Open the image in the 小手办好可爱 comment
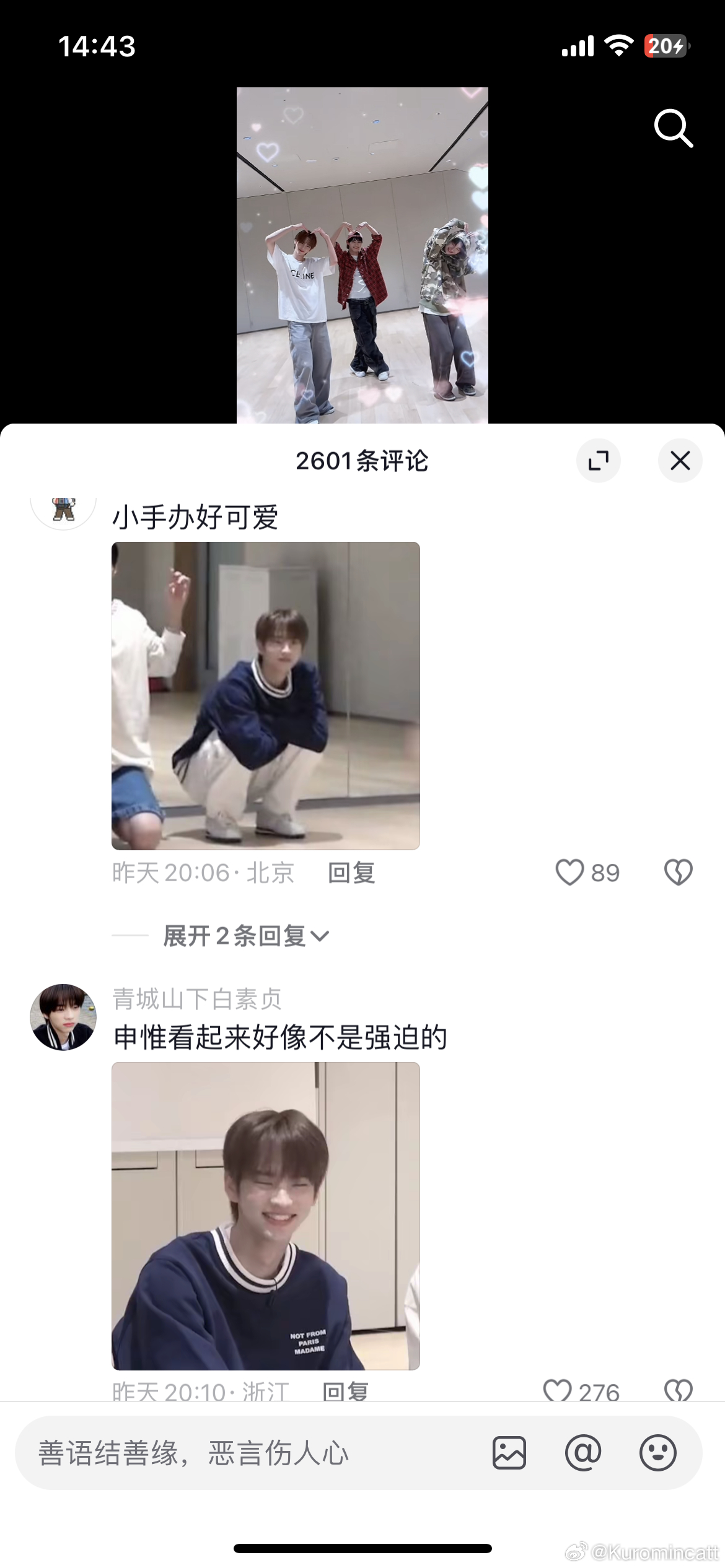This screenshot has height=1568, width=725. pos(265,695)
